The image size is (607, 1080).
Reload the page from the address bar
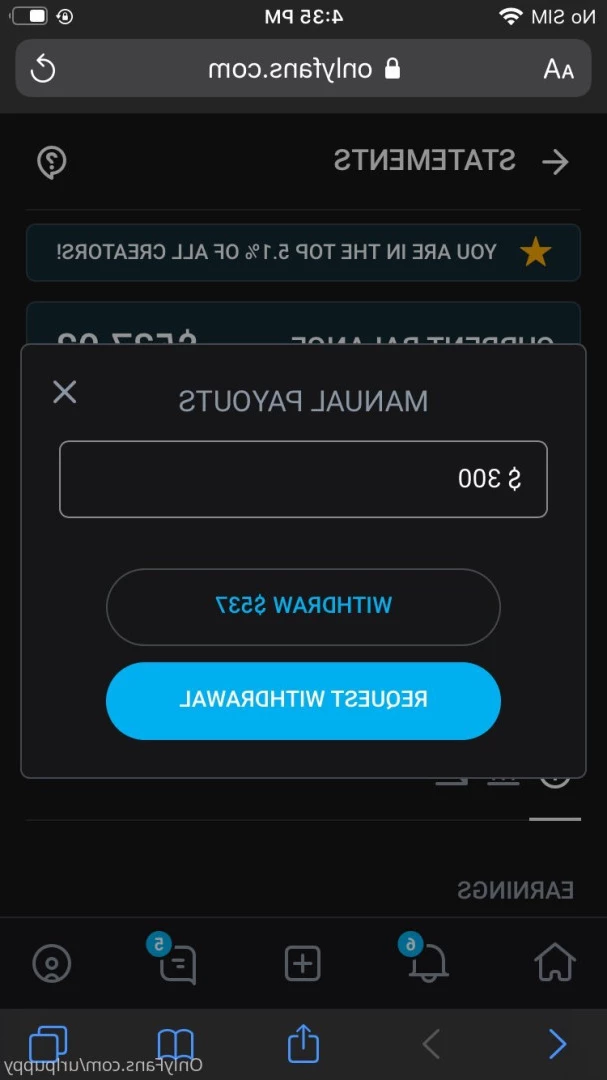coord(43,69)
